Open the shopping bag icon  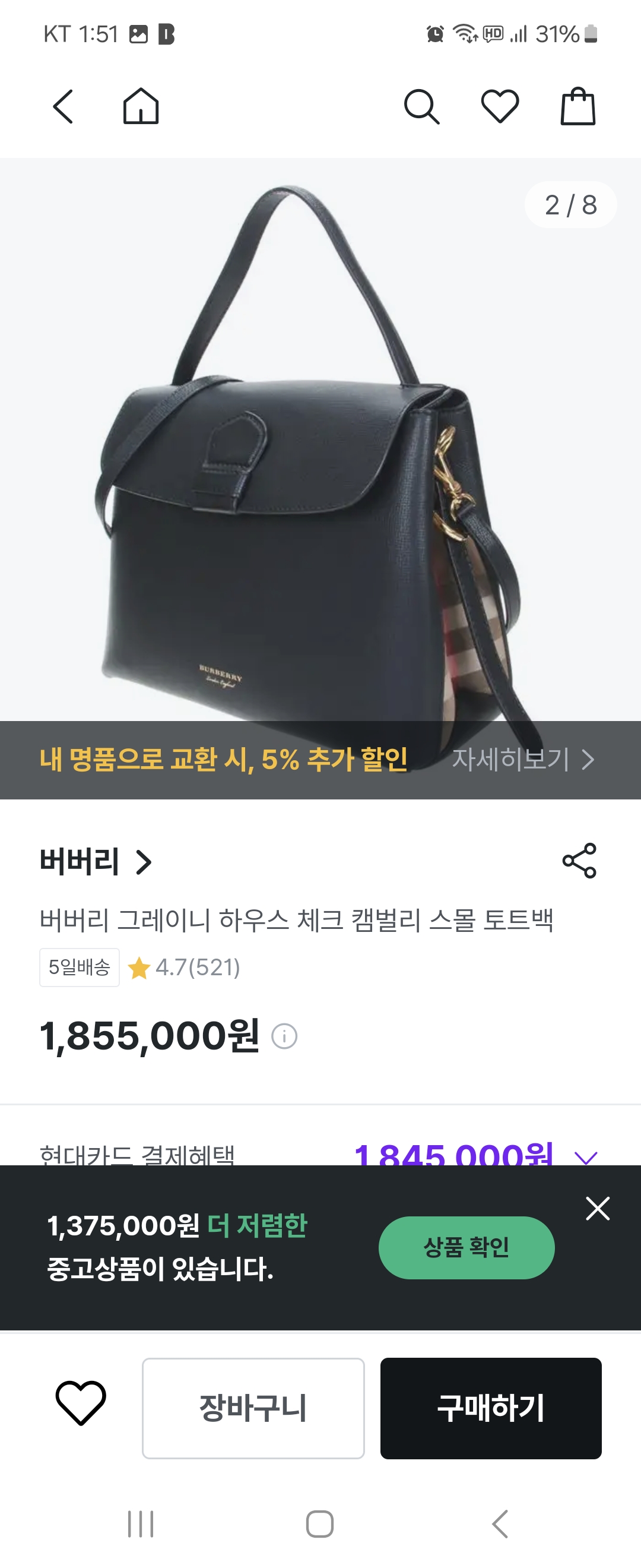pos(577,106)
